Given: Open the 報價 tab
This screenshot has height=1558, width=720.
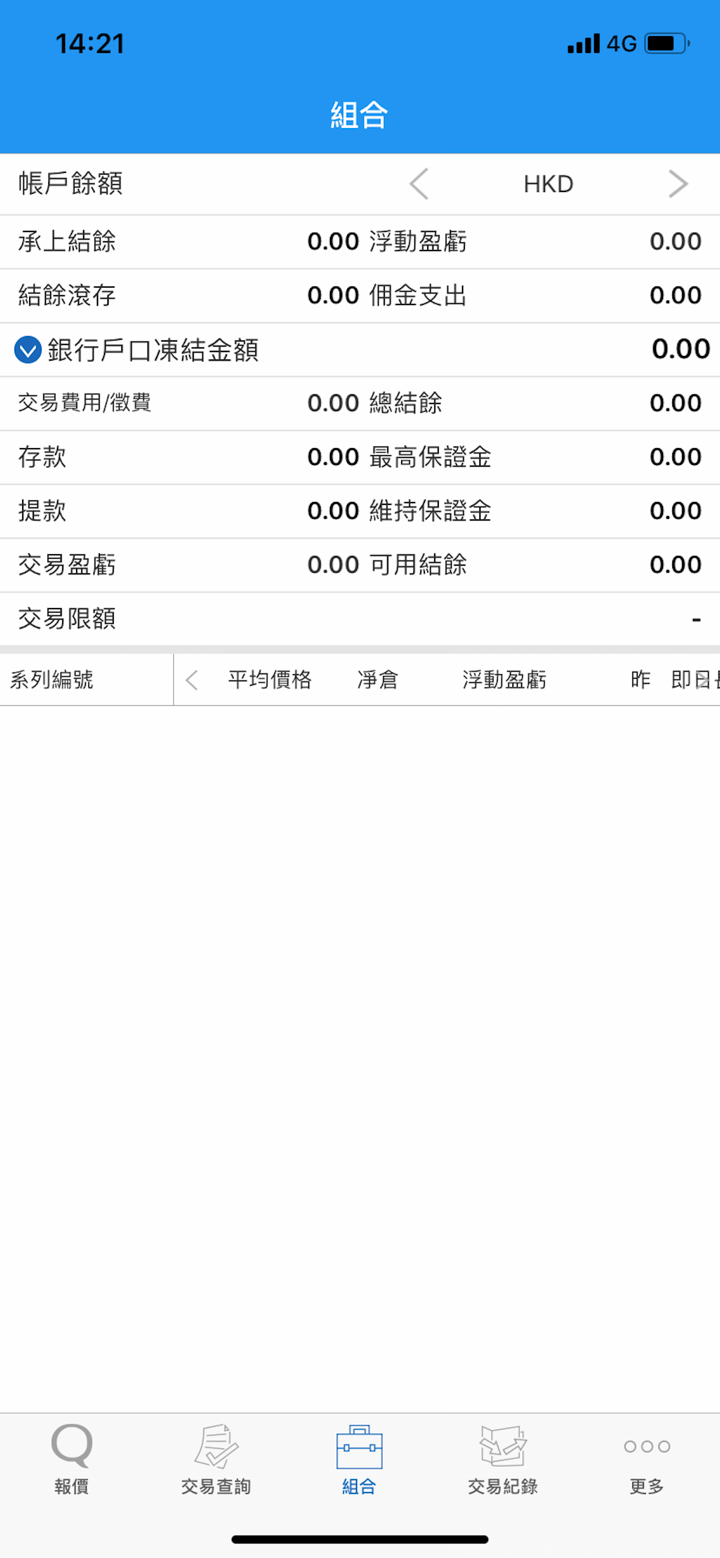Looking at the screenshot, I should point(72,1460).
